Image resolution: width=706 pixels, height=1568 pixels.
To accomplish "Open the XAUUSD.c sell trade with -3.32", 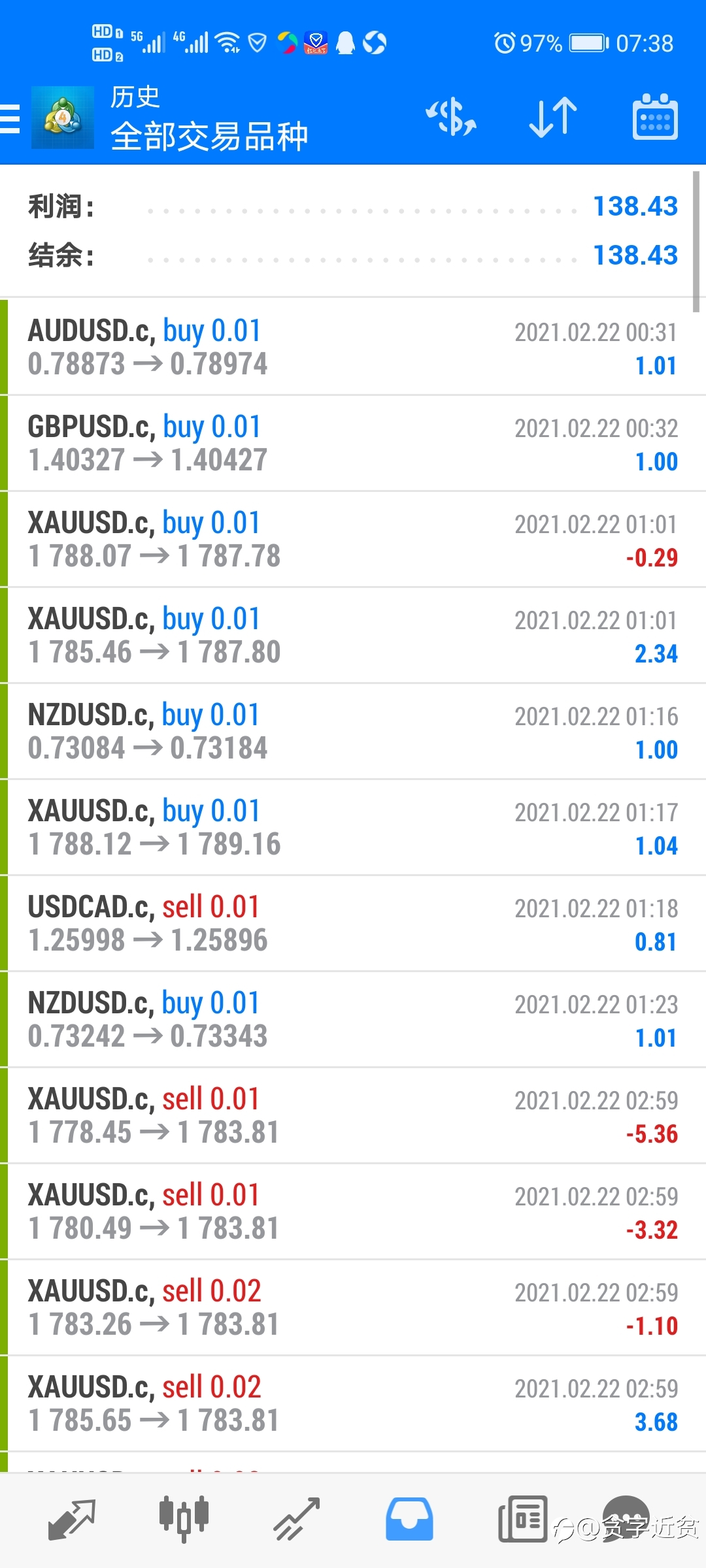I will 353,1211.
